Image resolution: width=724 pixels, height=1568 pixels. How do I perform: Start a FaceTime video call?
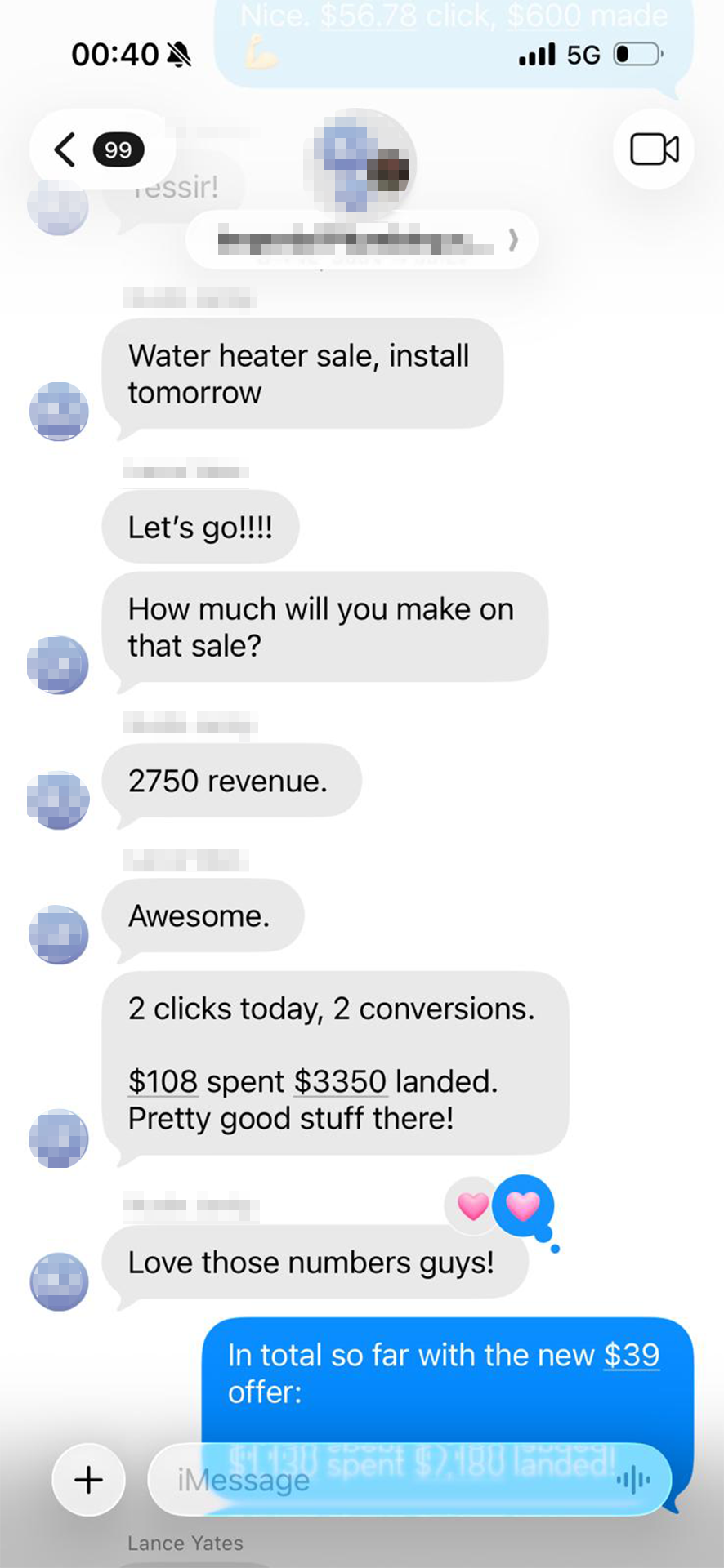tap(654, 149)
